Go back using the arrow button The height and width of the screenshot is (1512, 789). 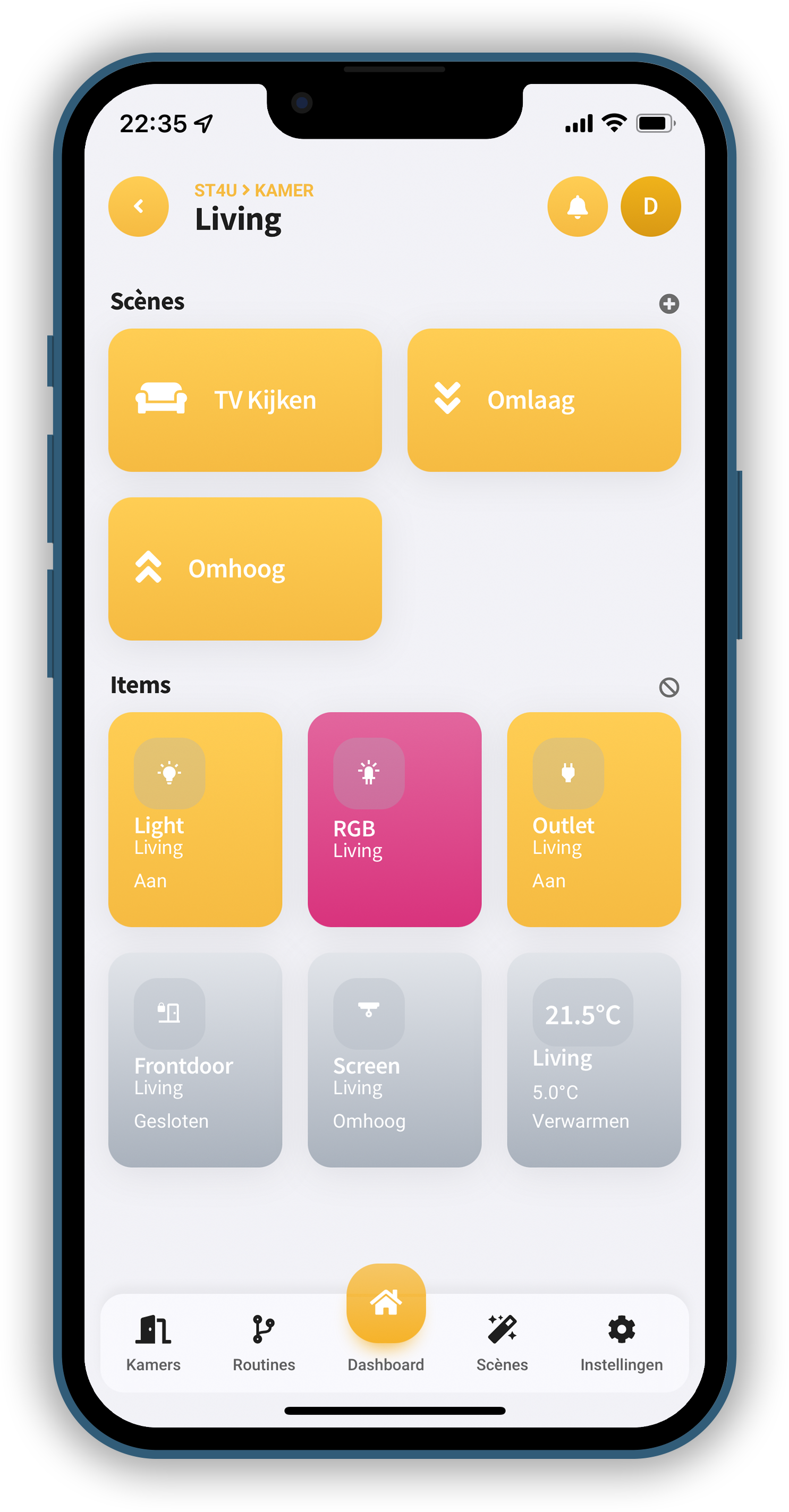point(139,207)
